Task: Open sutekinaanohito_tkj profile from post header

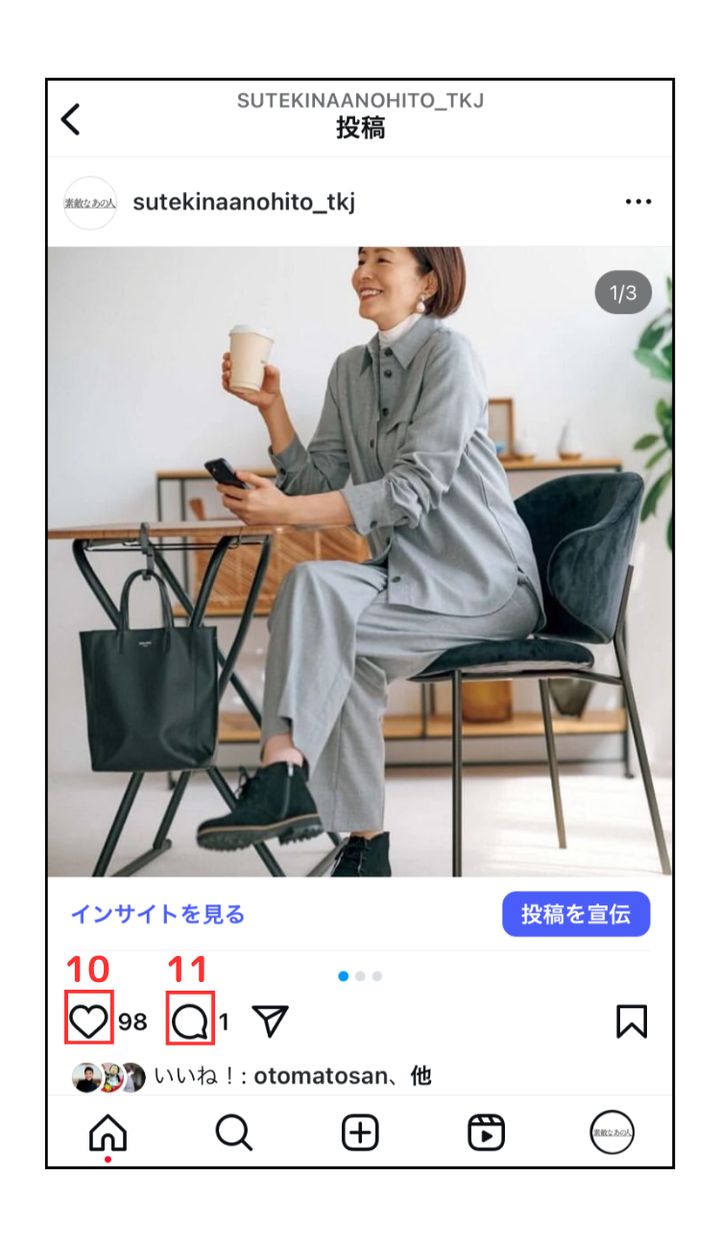Action: pyautogui.click(x=243, y=203)
